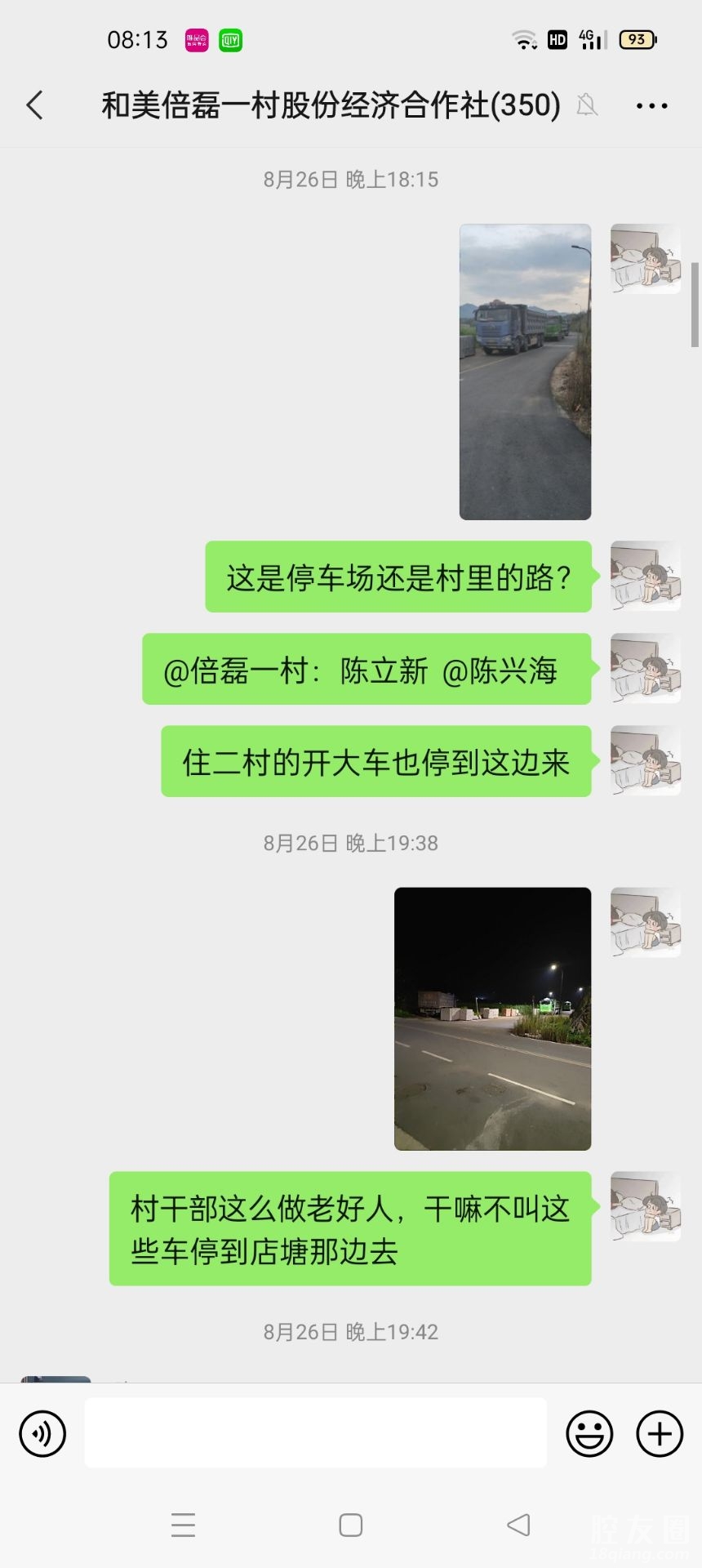Image resolution: width=702 pixels, height=1568 pixels.
Task: Go back from the group chat
Action: (x=35, y=105)
